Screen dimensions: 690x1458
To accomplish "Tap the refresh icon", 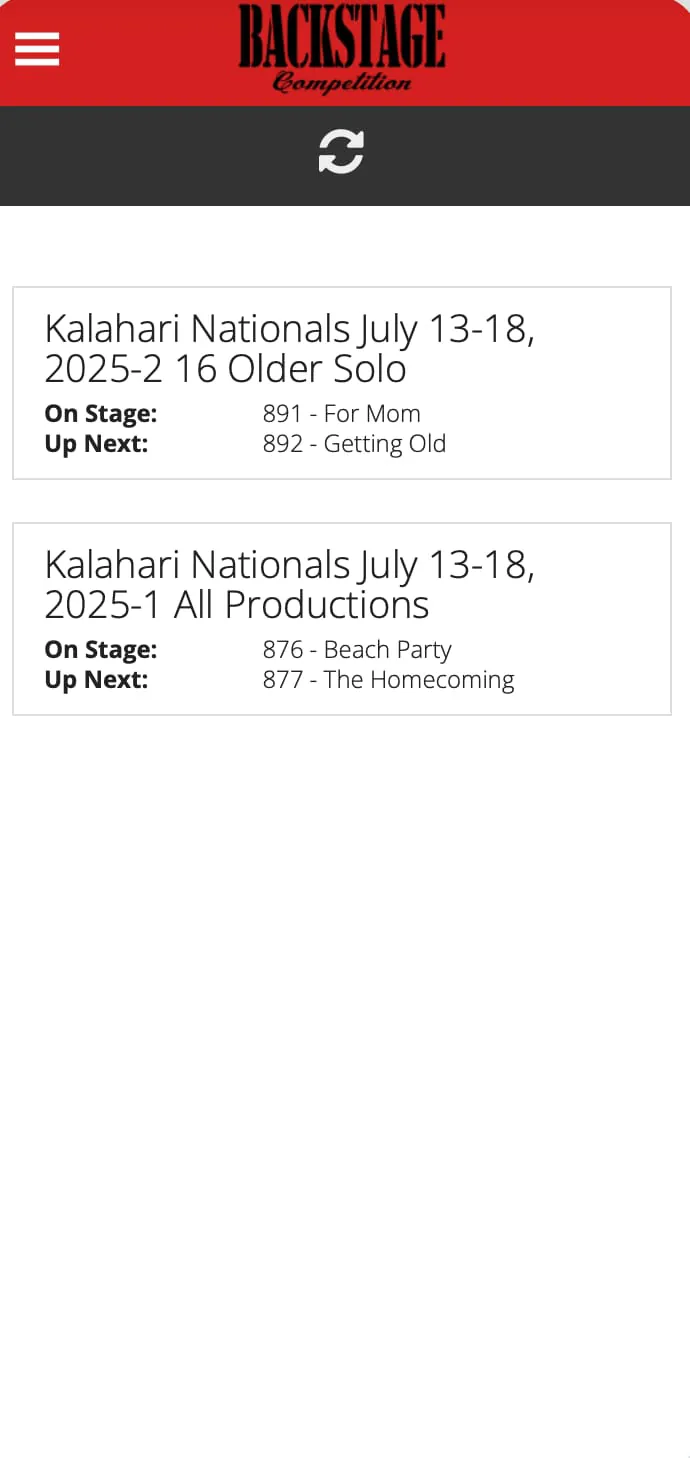I will pos(341,152).
